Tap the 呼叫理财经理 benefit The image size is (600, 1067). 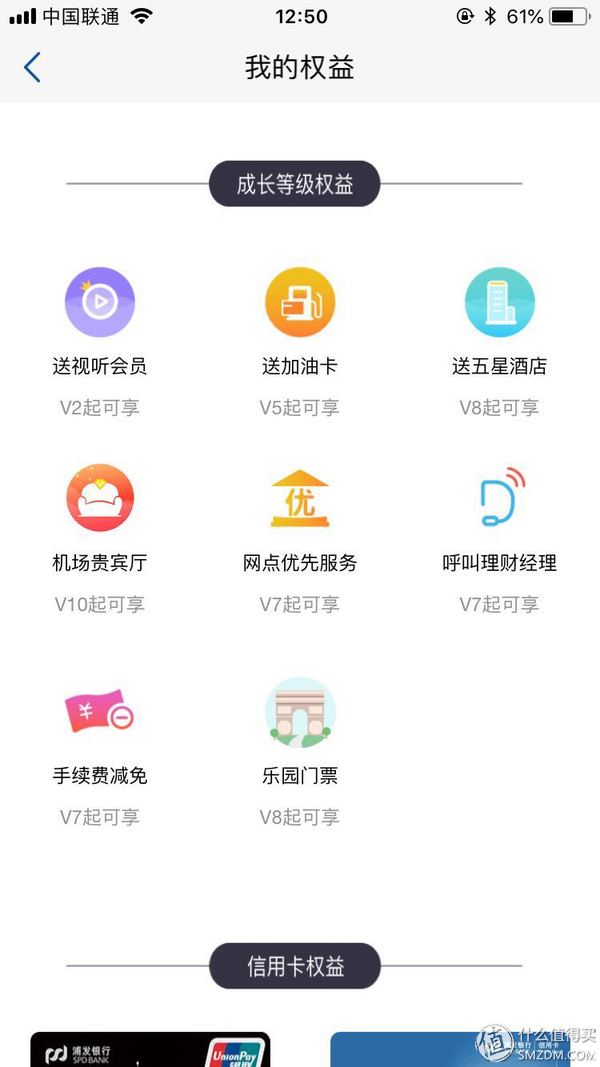(x=499, y=498)
